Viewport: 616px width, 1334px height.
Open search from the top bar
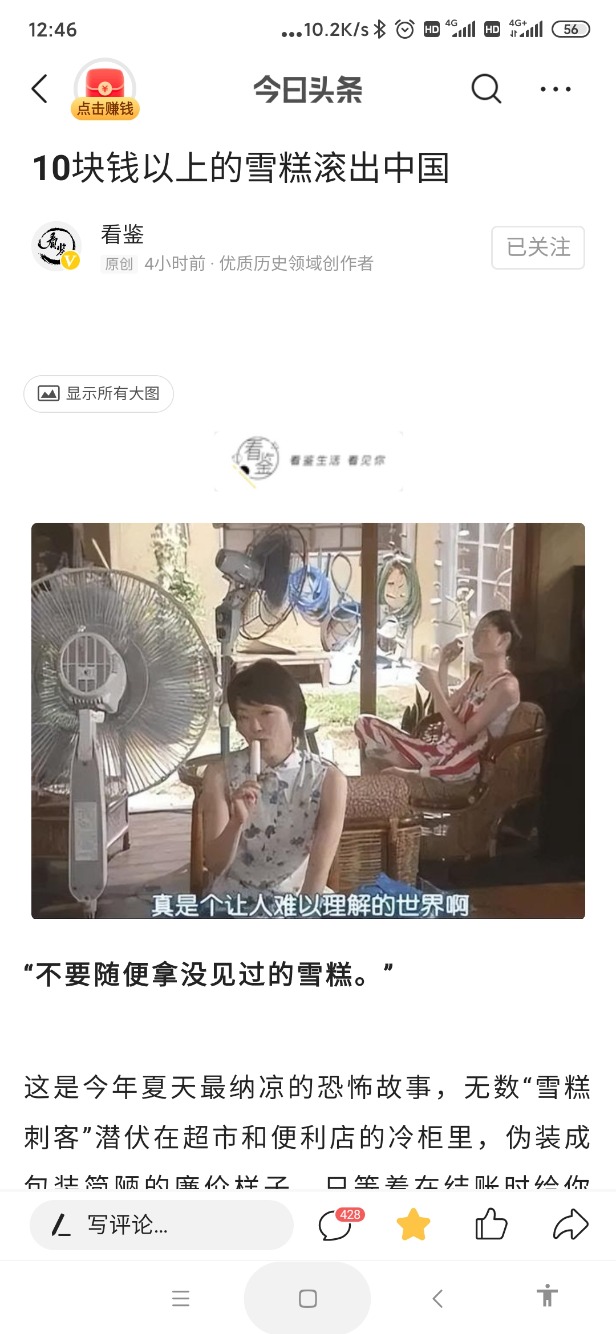tap(486, 89)
